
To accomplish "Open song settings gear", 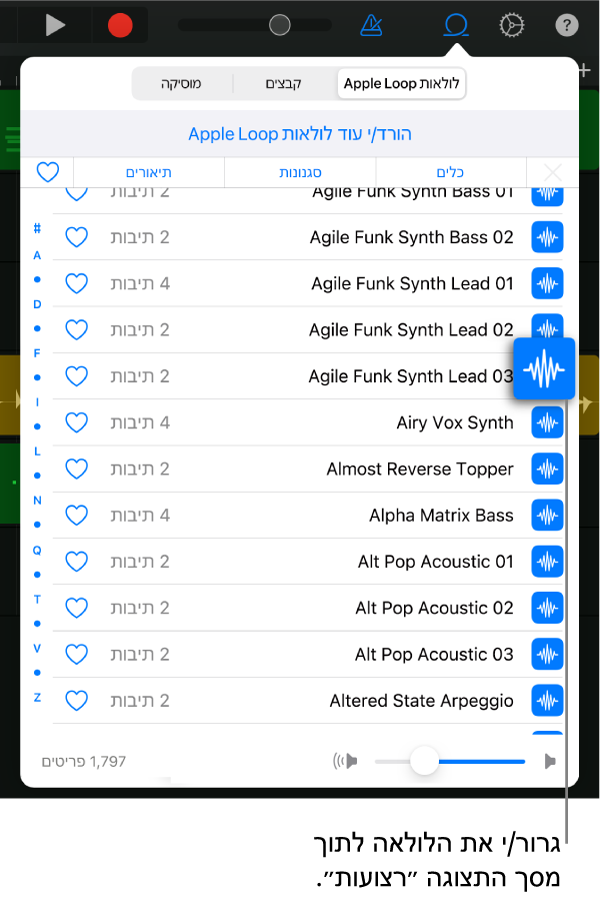I will (512, 25).
